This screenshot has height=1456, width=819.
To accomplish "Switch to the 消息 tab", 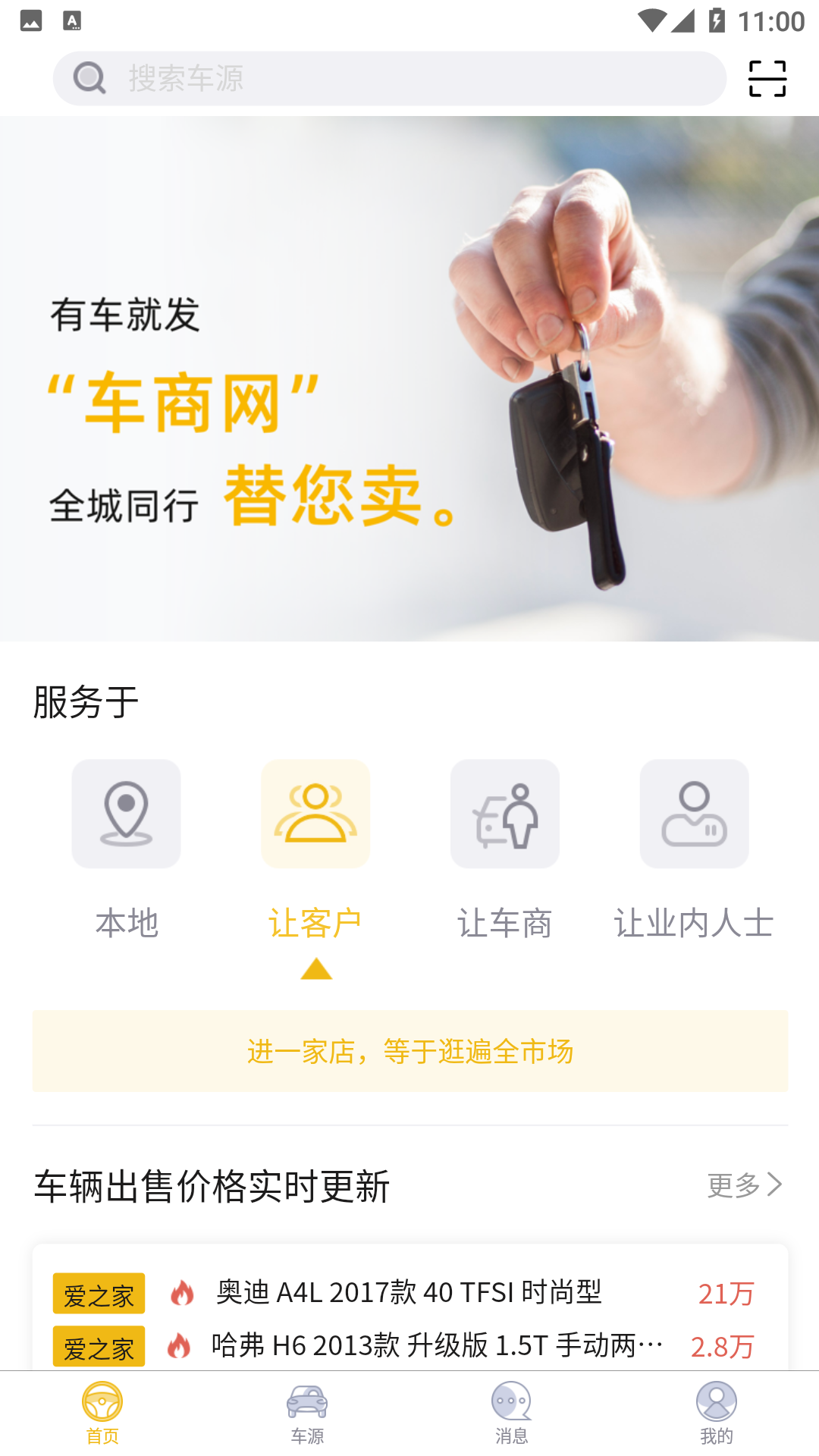I will (512, 1413).
